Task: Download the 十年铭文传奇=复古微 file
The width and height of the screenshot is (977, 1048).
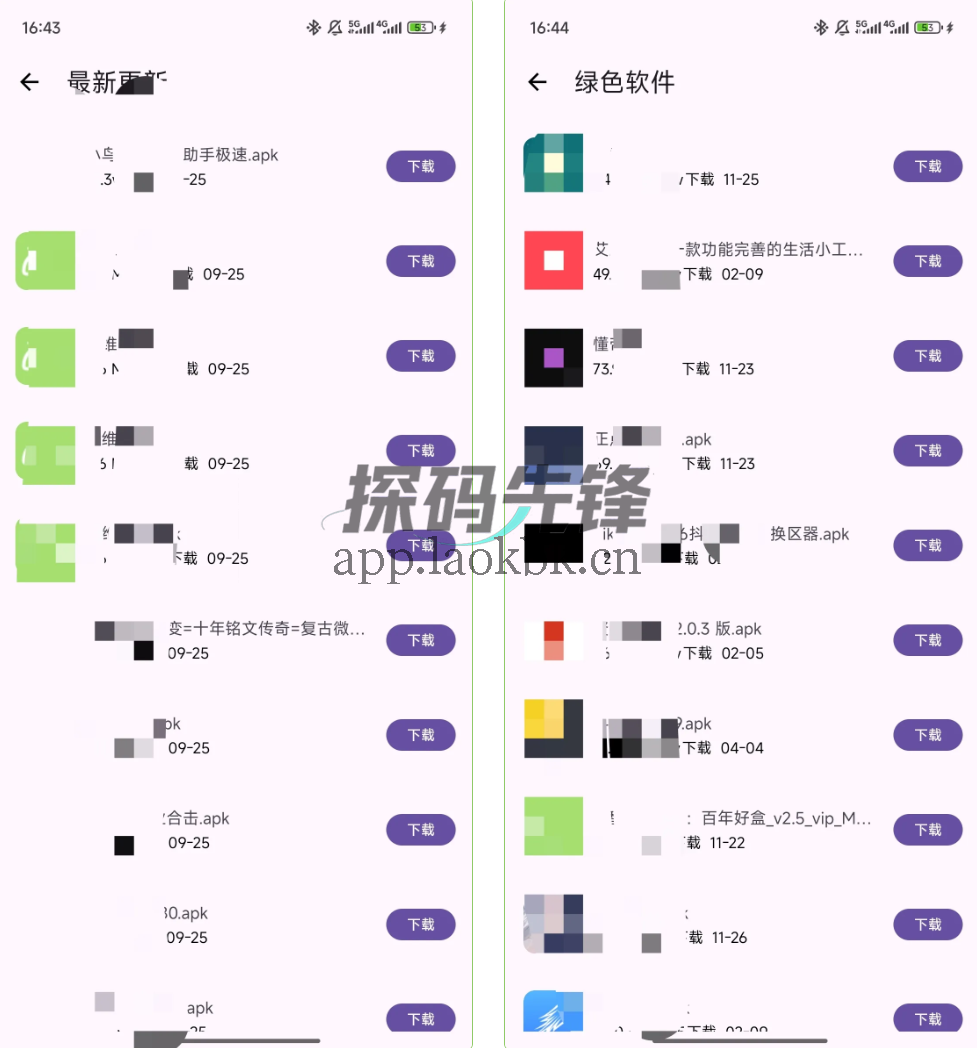Action: coord(420,640)
